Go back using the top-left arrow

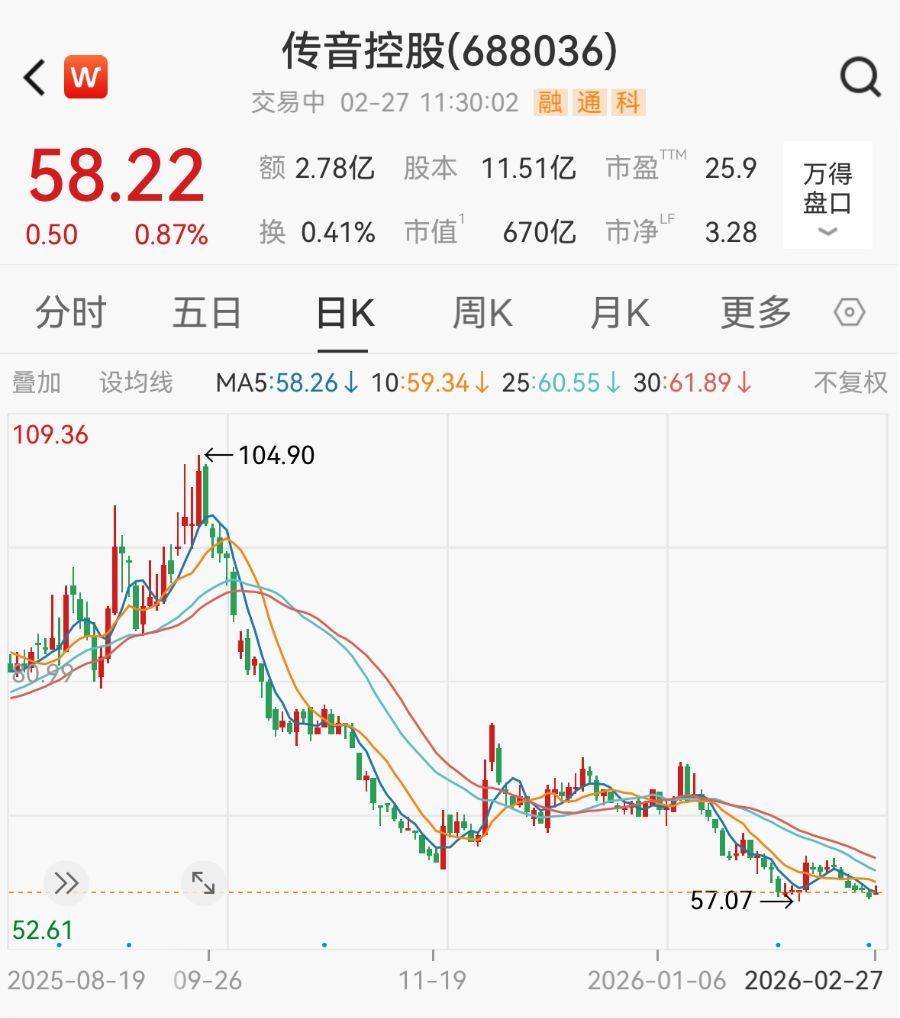pos(36,77)
